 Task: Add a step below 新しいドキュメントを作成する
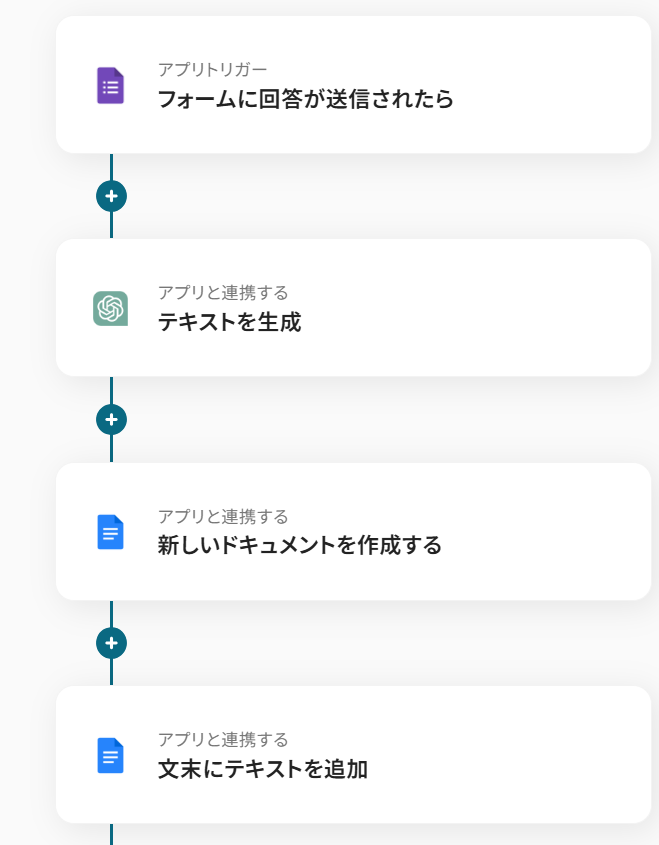[x=111, y=643]
